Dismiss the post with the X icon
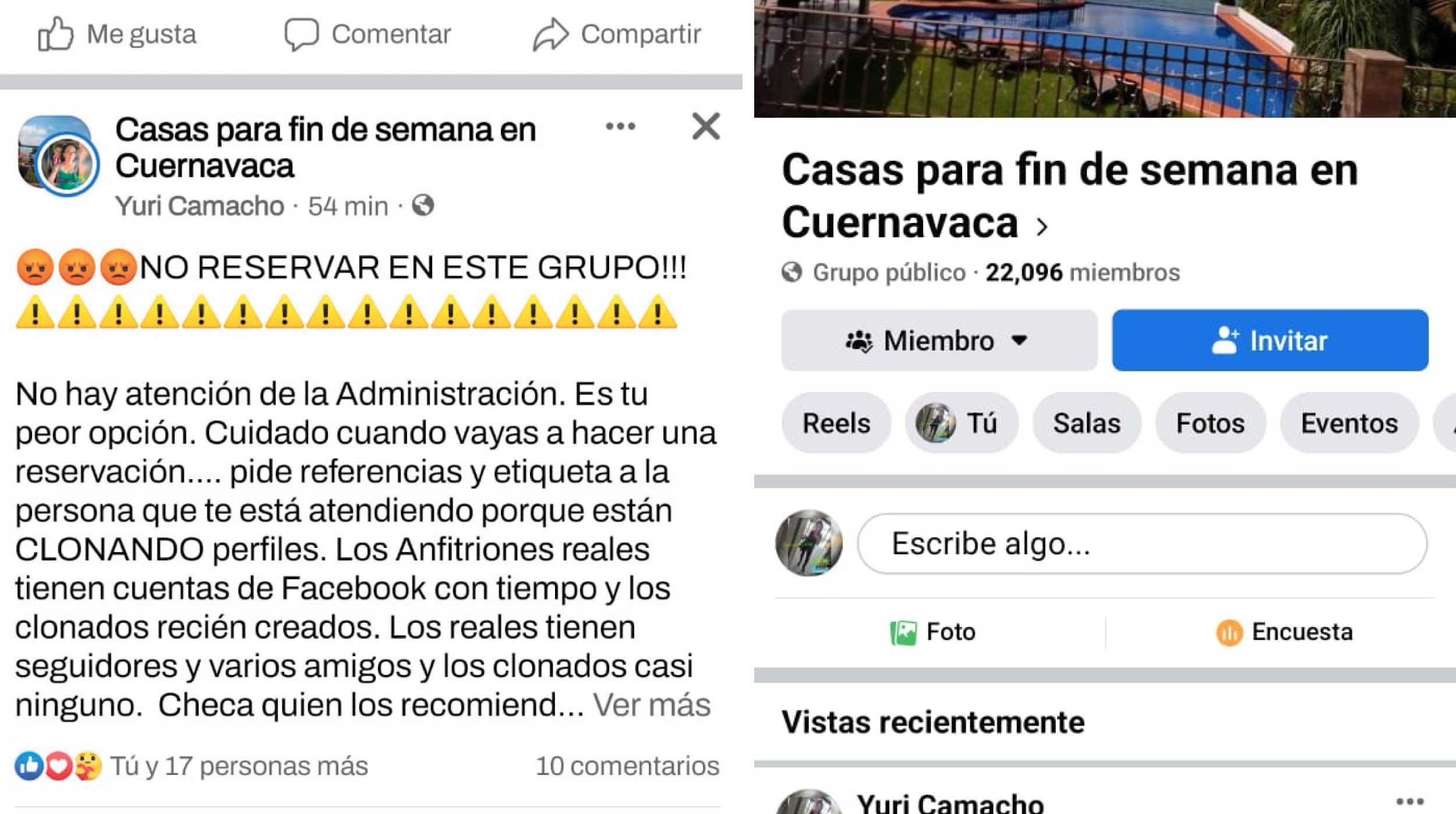This screenshot has height=814, width=1456. 706,126
